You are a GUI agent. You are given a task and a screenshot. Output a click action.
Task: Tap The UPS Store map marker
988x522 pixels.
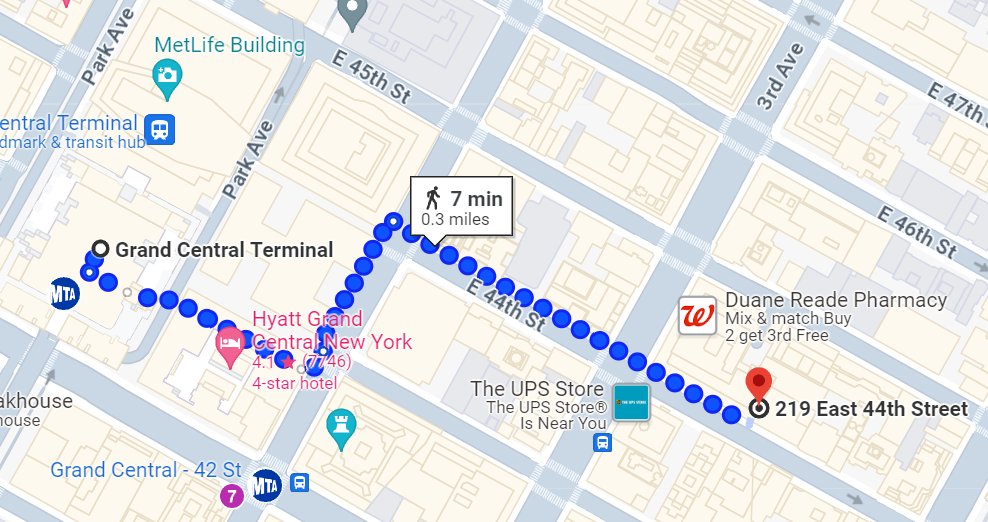tap(631, 404)
